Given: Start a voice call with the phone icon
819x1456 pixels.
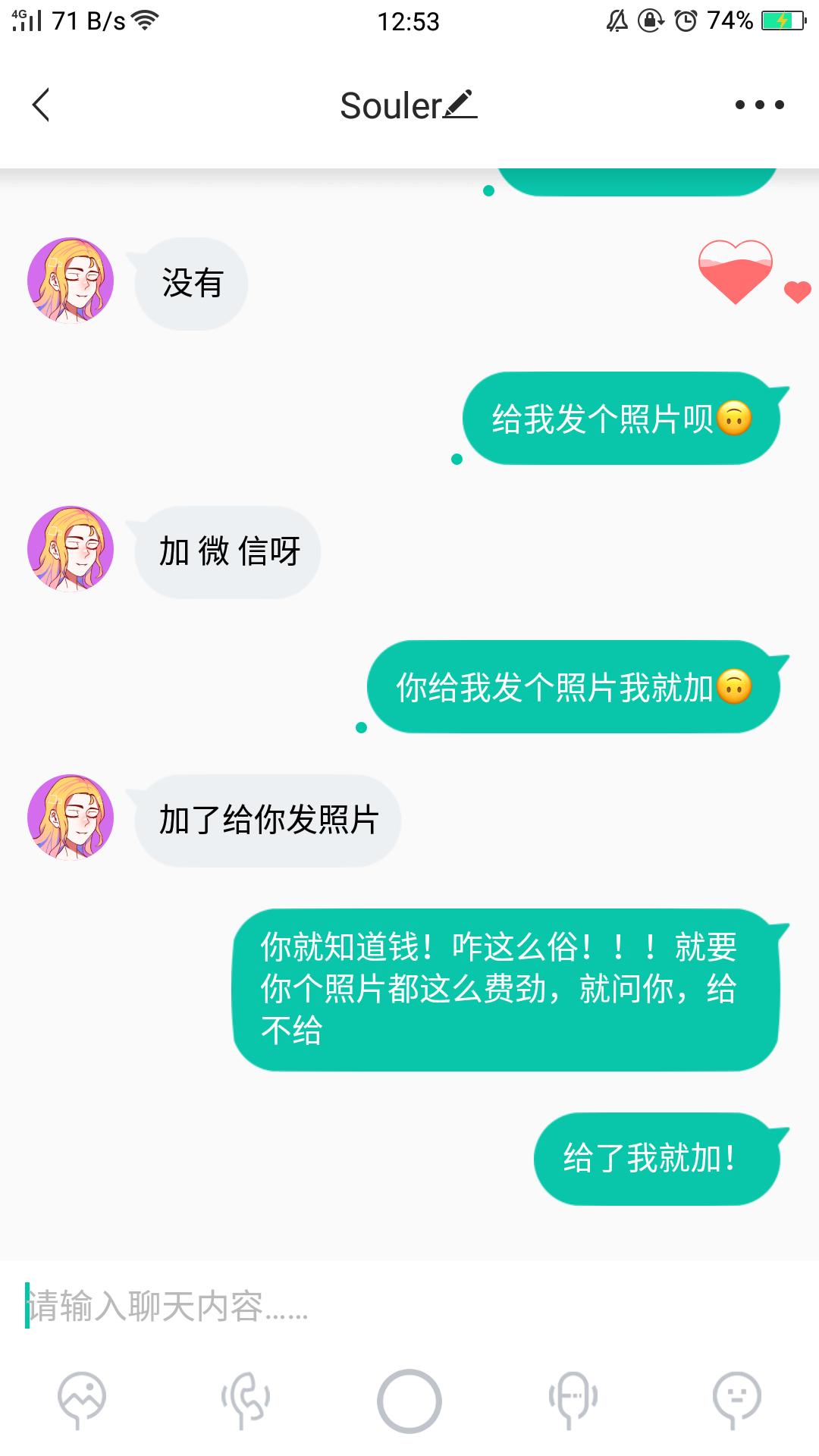Looking at the screenshot, I should [x=246, y=1400].
